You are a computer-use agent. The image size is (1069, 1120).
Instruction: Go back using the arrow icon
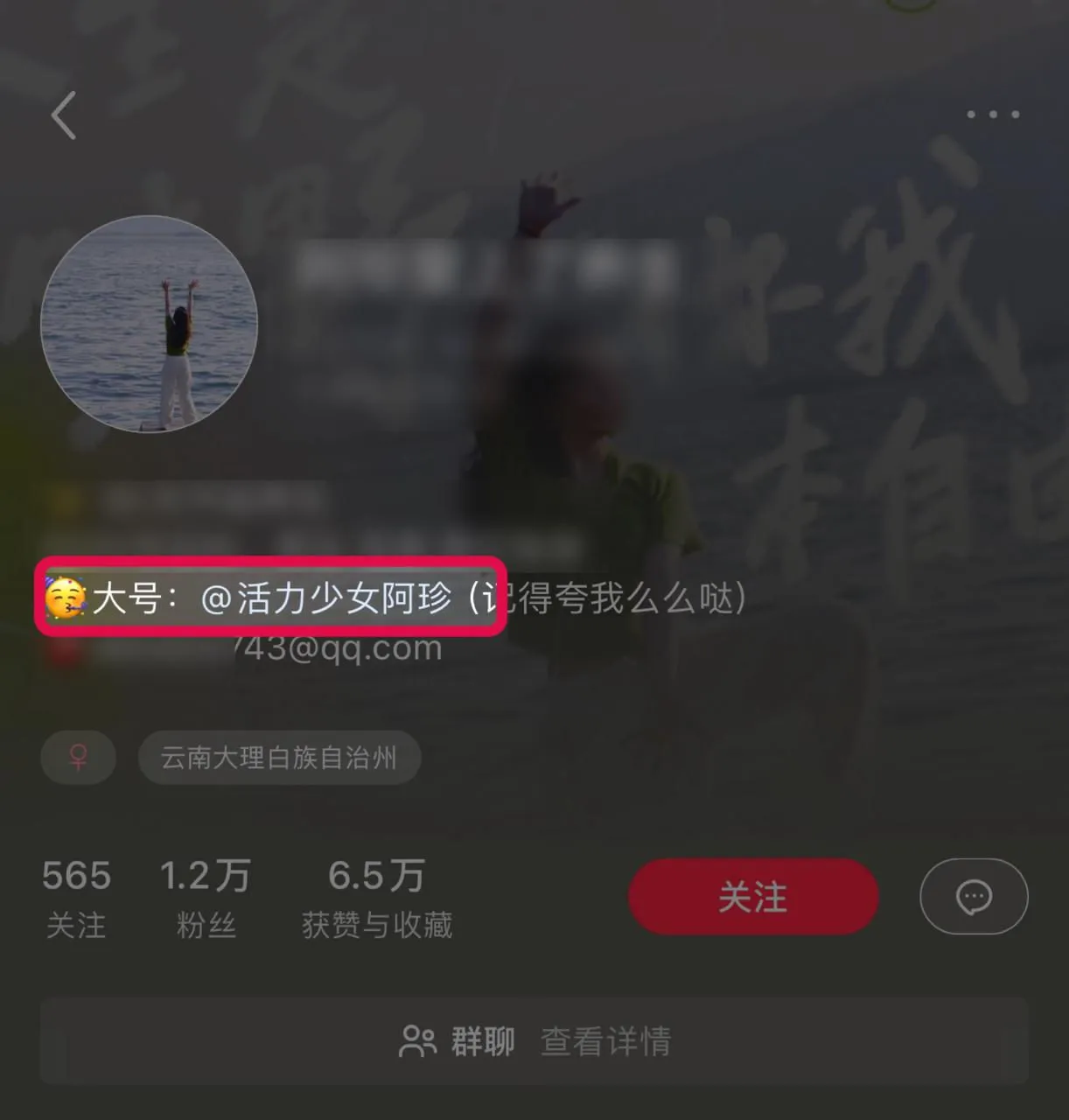(64, 115)
